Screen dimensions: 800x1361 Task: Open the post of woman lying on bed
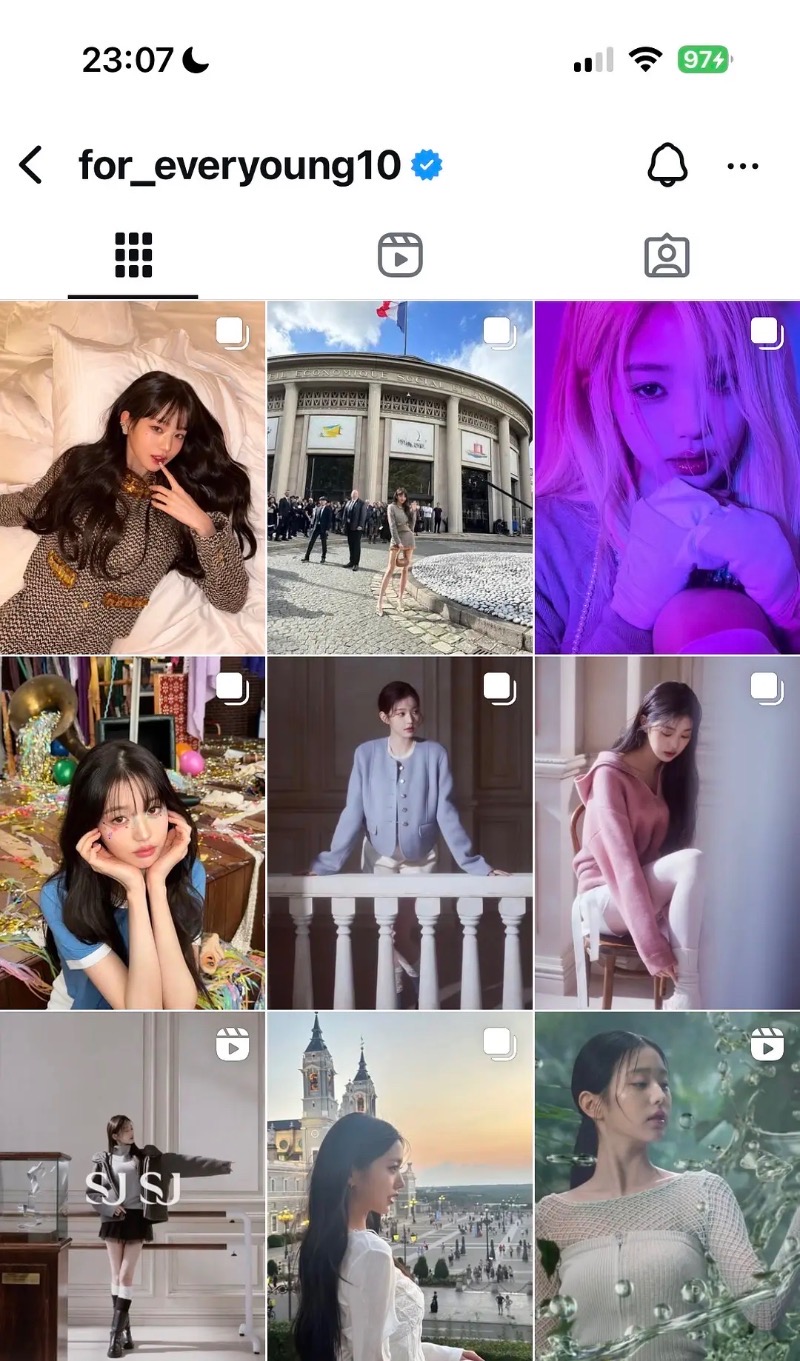pyautogui.click(x=132, y=478)
